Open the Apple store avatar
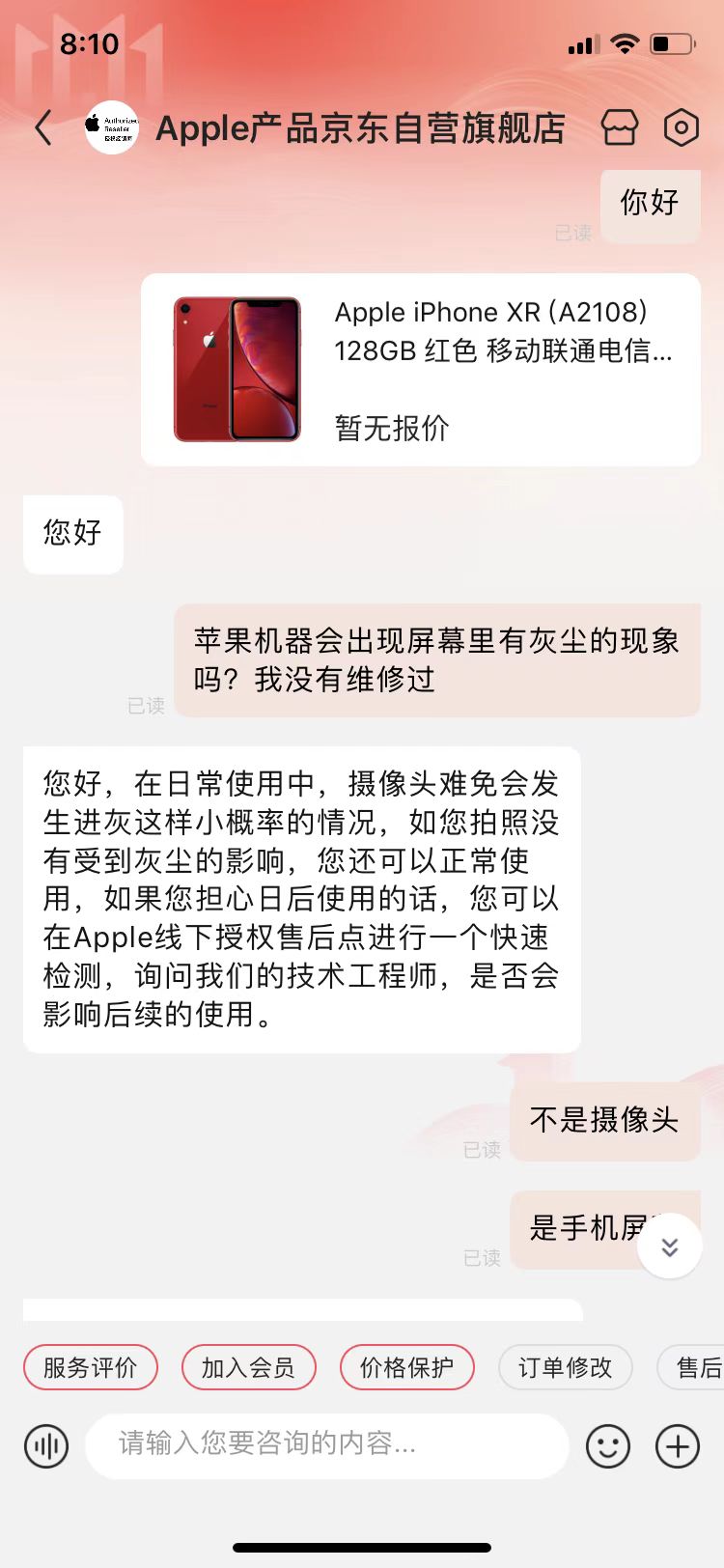This screenshot has width=724, height=1568. coord(113,126)
